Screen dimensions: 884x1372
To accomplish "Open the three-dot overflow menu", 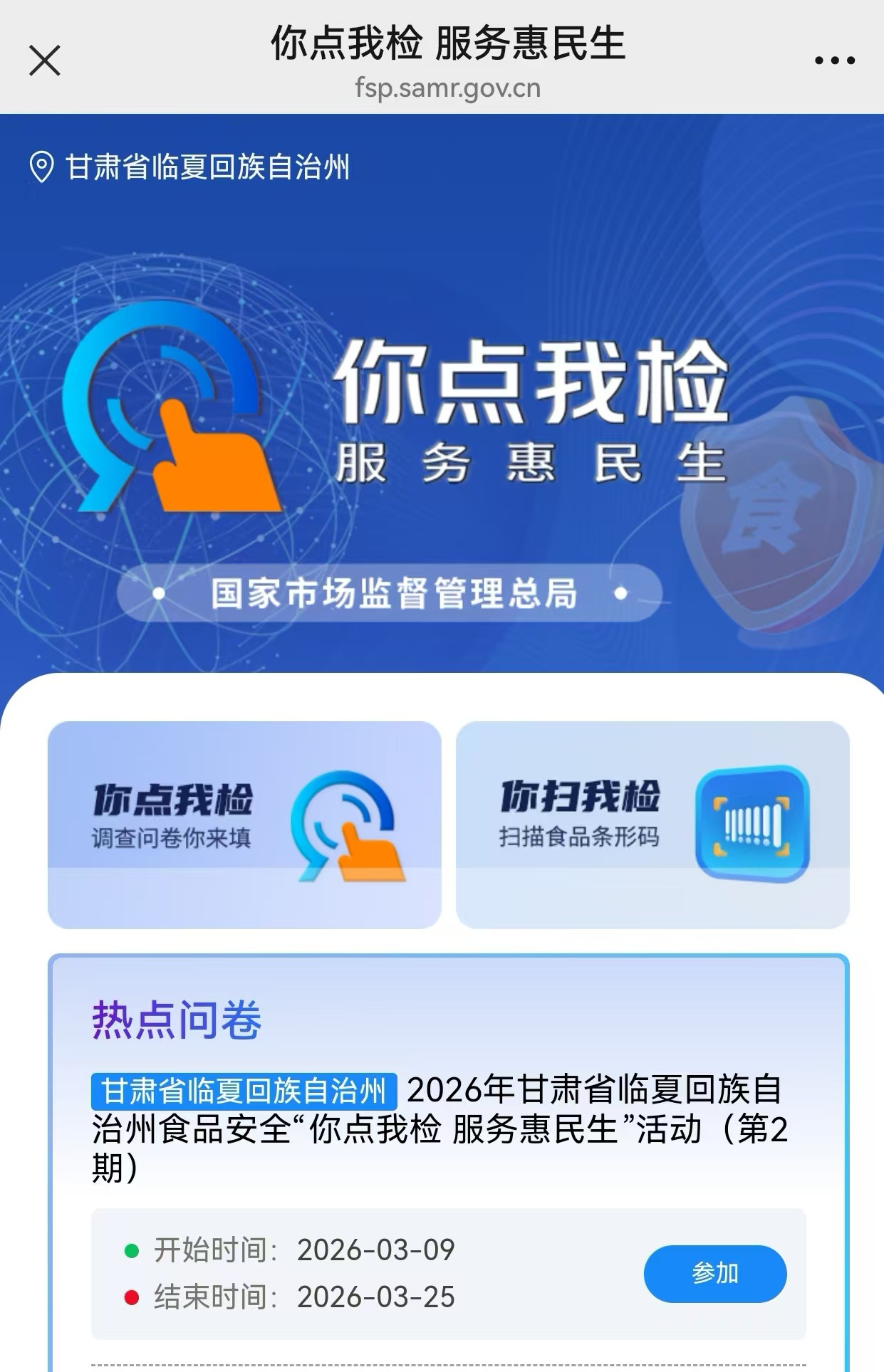I will click(834, 61).
